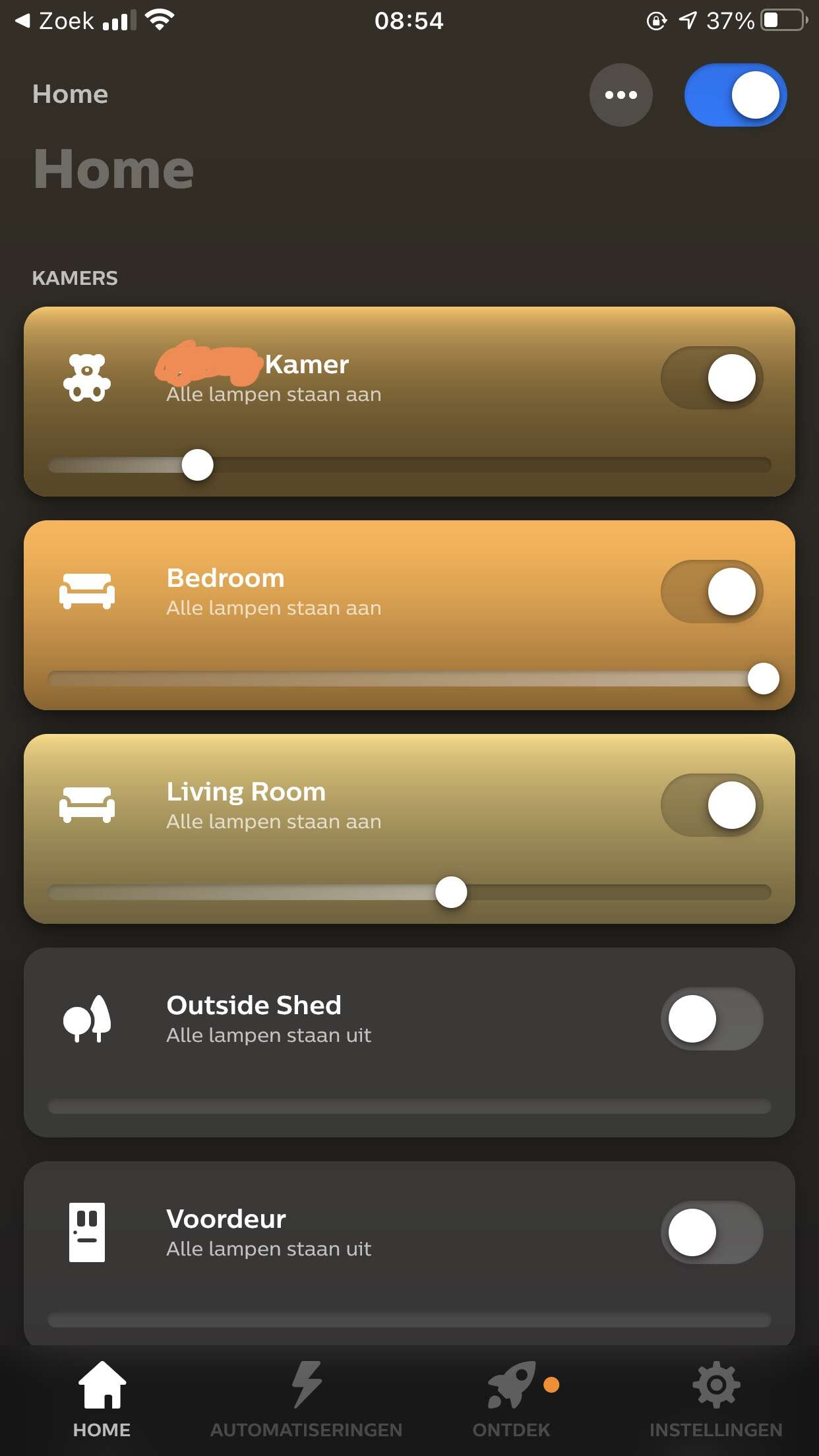Turn on the Outside Shed lights
Viewport: 819px width, 1456px height.
pyautogui.click(x=712, y=1019)
